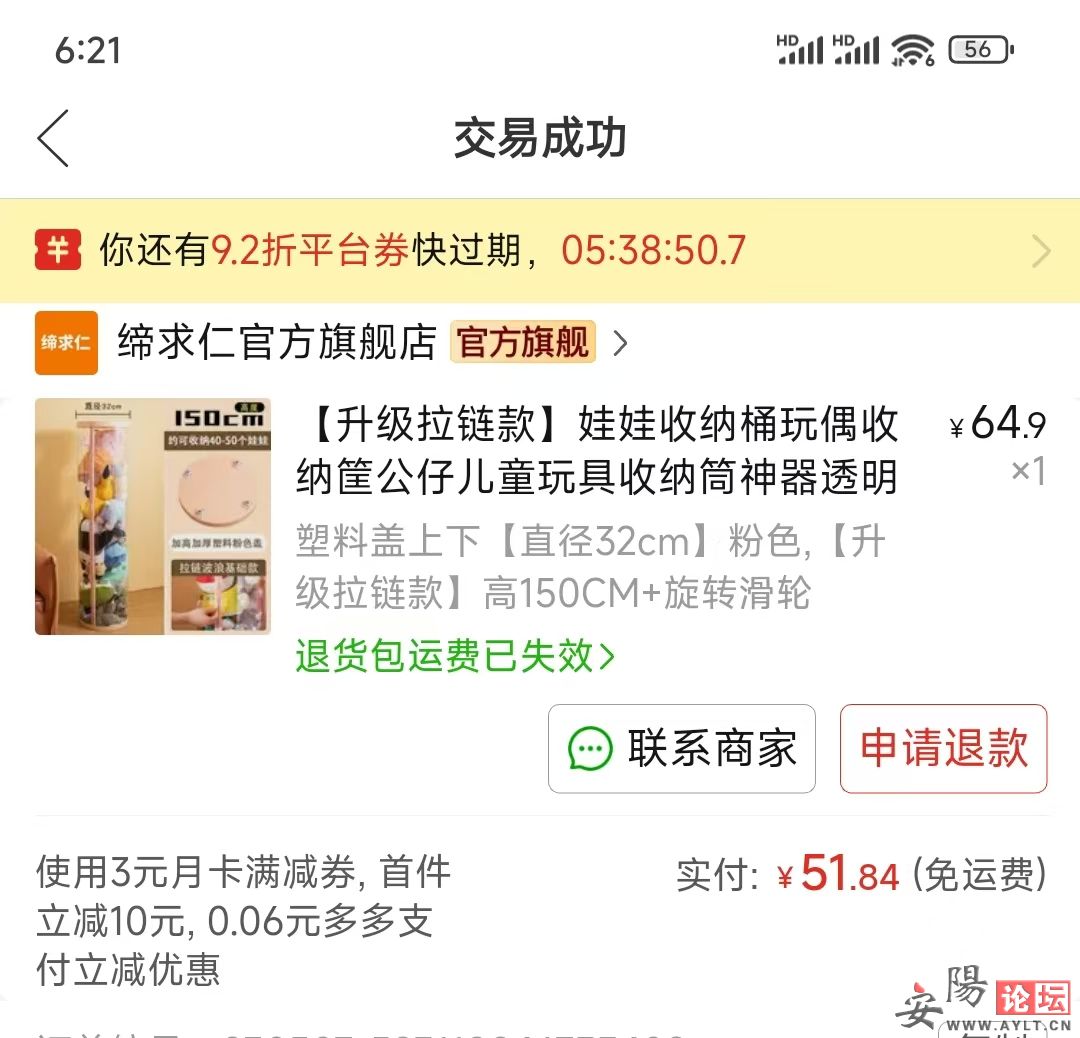The height and width of the screenshot is (1038, 1080).
Task: Open the 【升级拉链款】娃娃收纳桶 product title
Action: pos(597,452)
